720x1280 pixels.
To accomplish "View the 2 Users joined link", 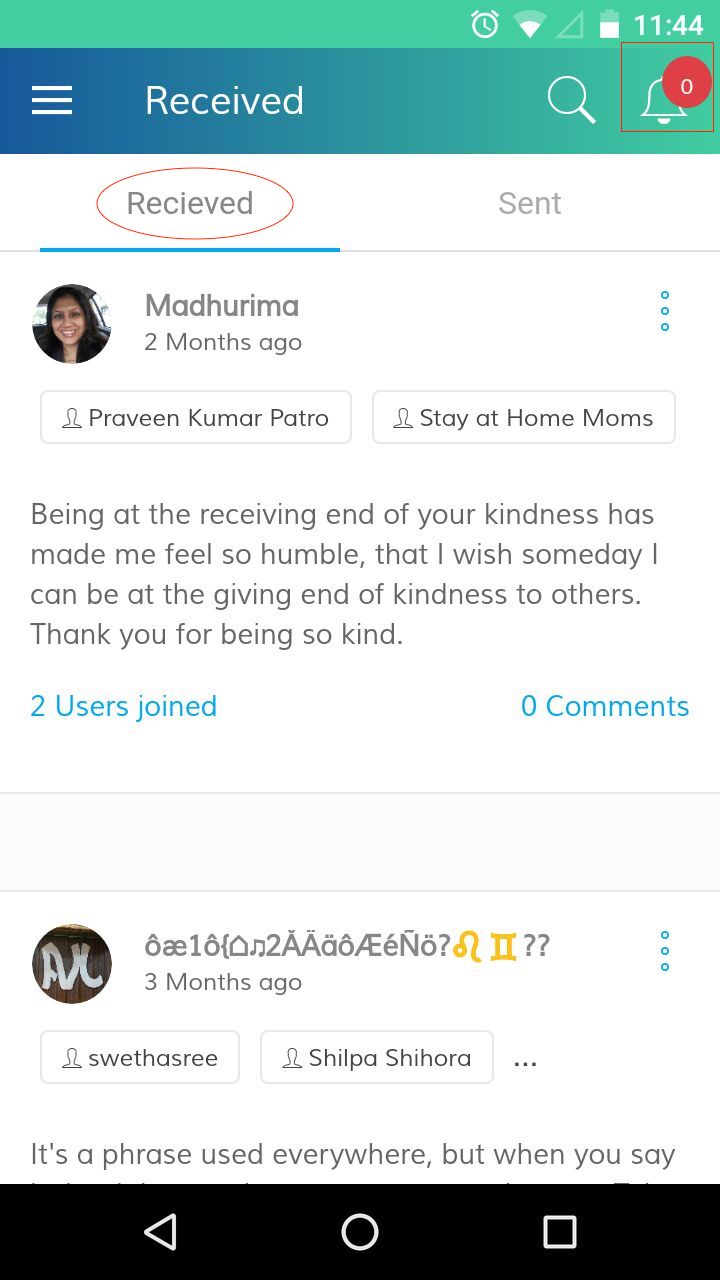I will point(124,706).
